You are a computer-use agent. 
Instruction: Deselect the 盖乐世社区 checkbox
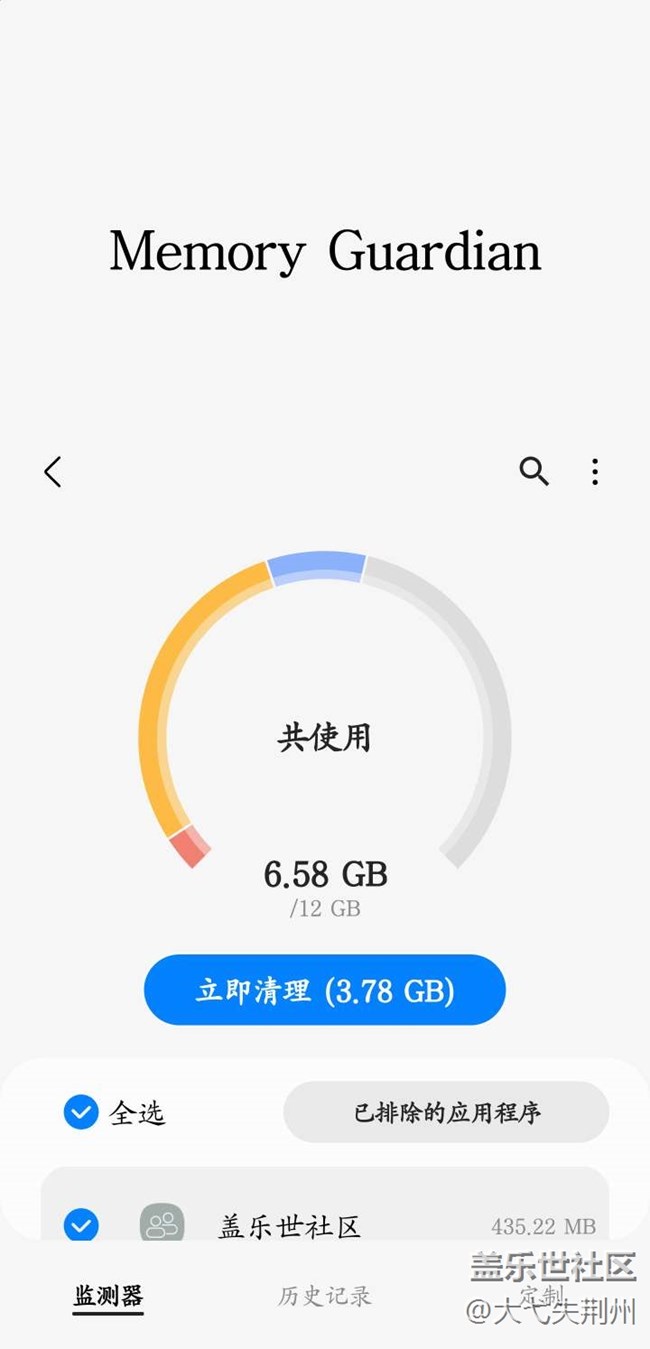(81, 1225)
